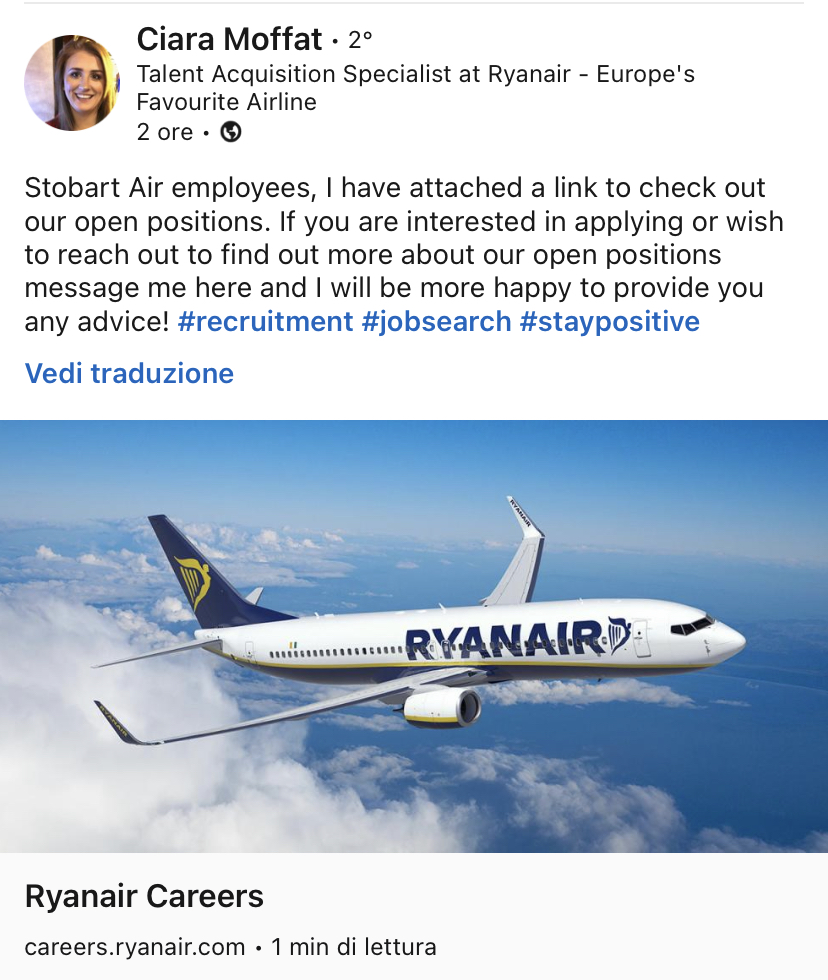Open the #jobsearch hashtag
Viewport: 828px width, 980px height.
pos(436,322)
